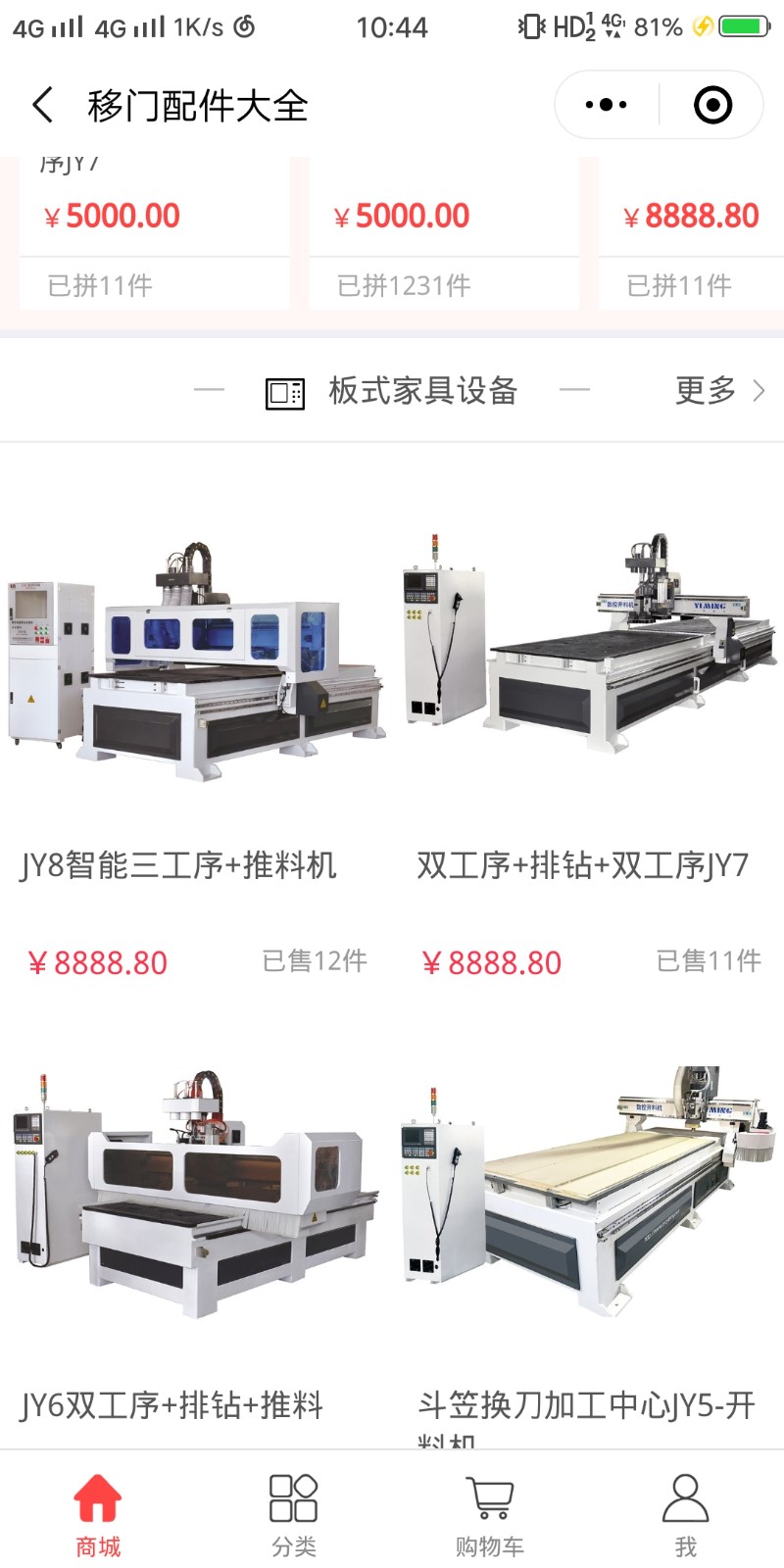Viewport: 784px width, 1568px height.
Task: Switch to the 商城 tab
Action: [x=98, y=1514]
